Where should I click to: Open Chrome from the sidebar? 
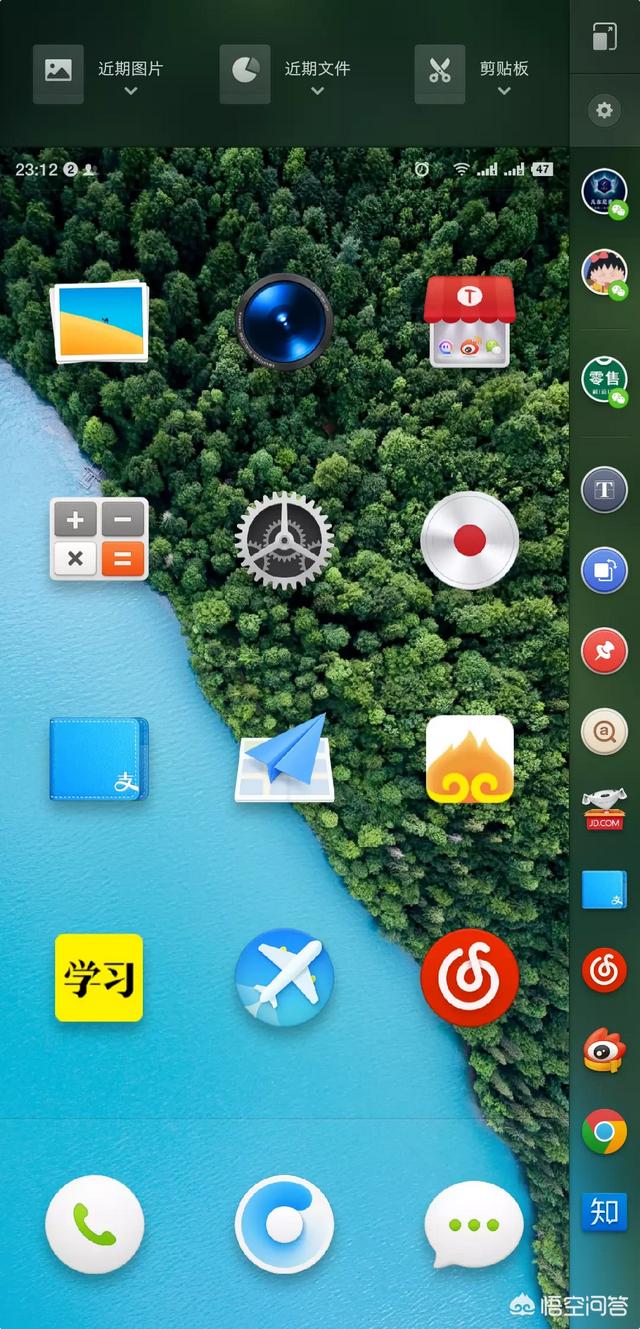point(604,1132)
